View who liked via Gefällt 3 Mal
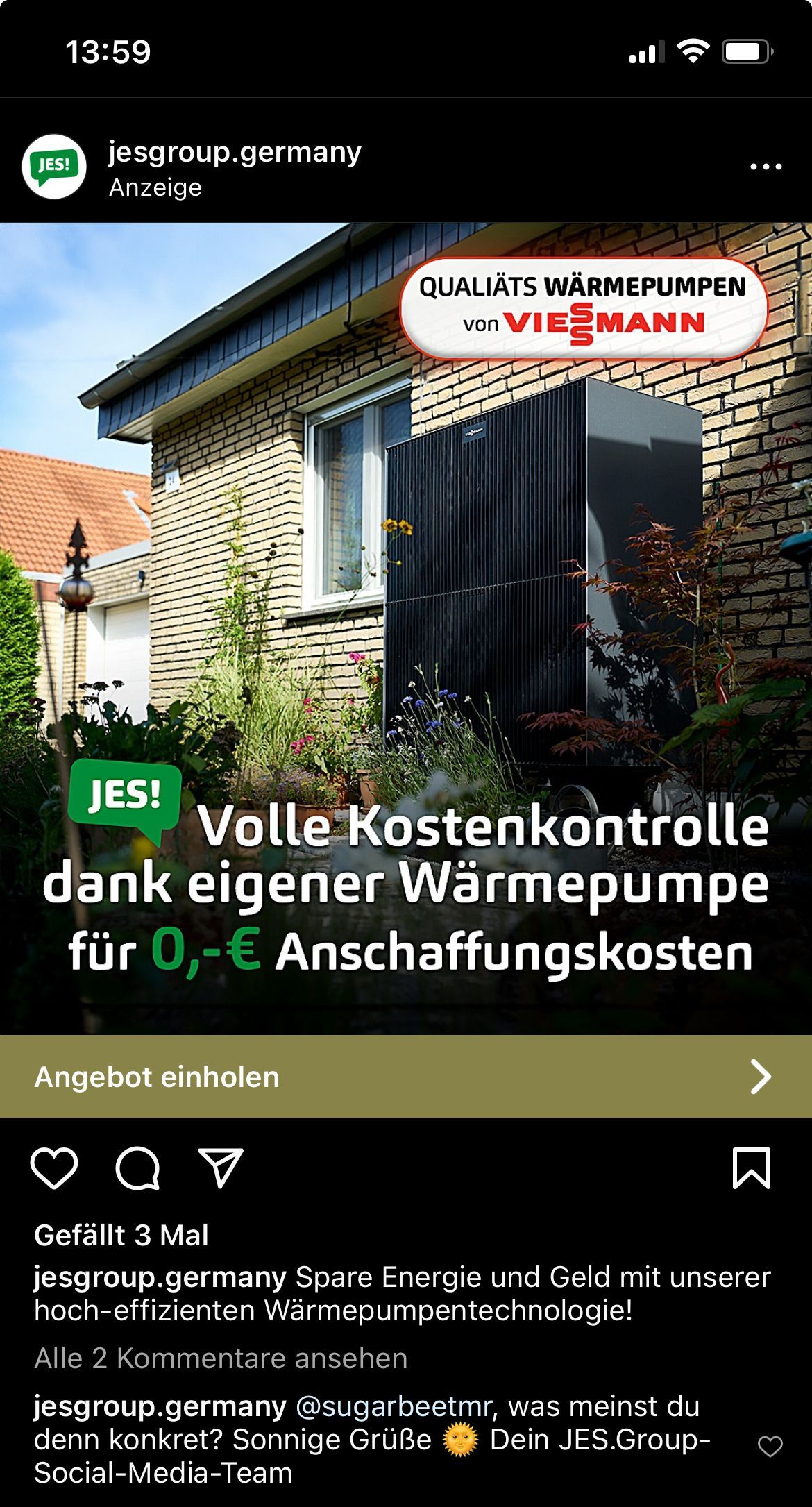Screen dimensions: 812x1507 click(x=121, y=1235)
